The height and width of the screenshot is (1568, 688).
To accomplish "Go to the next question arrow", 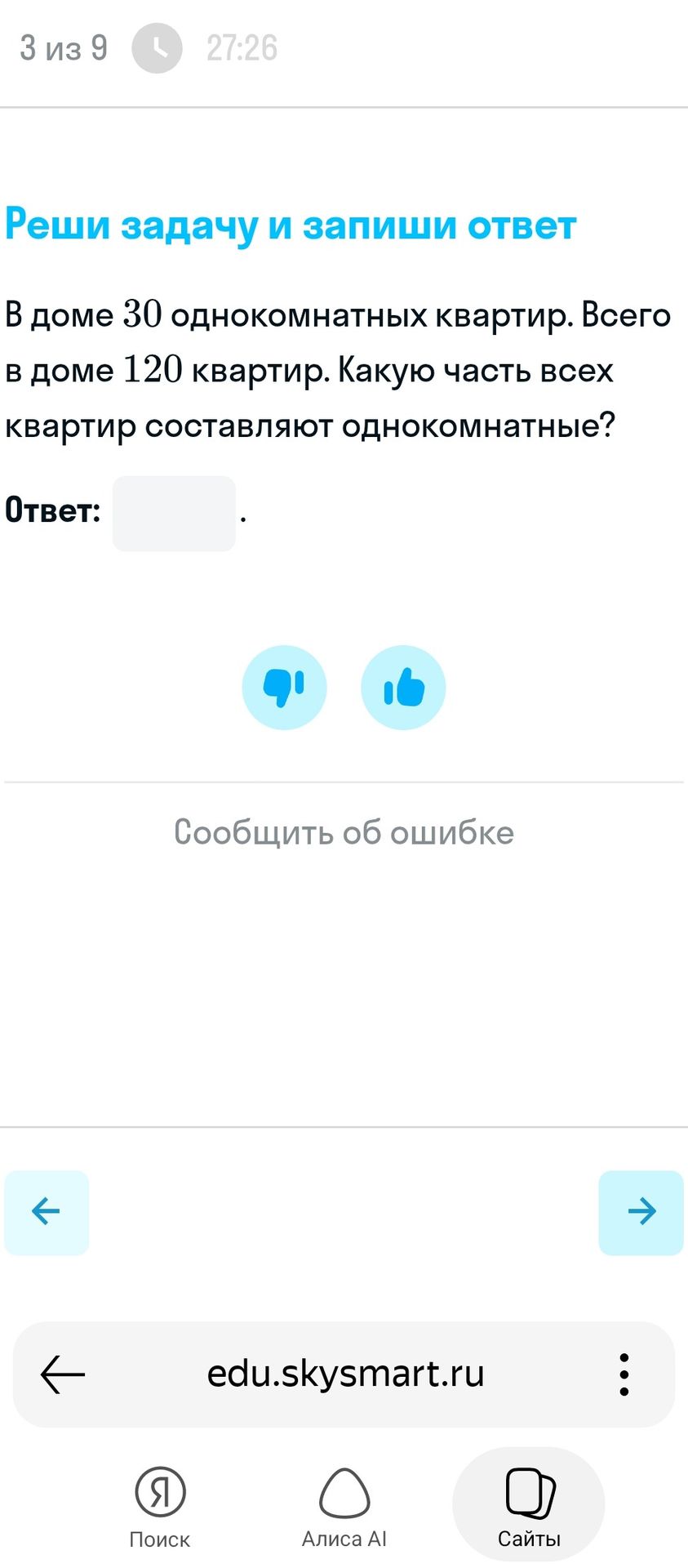I will (x=641, y=1212).
